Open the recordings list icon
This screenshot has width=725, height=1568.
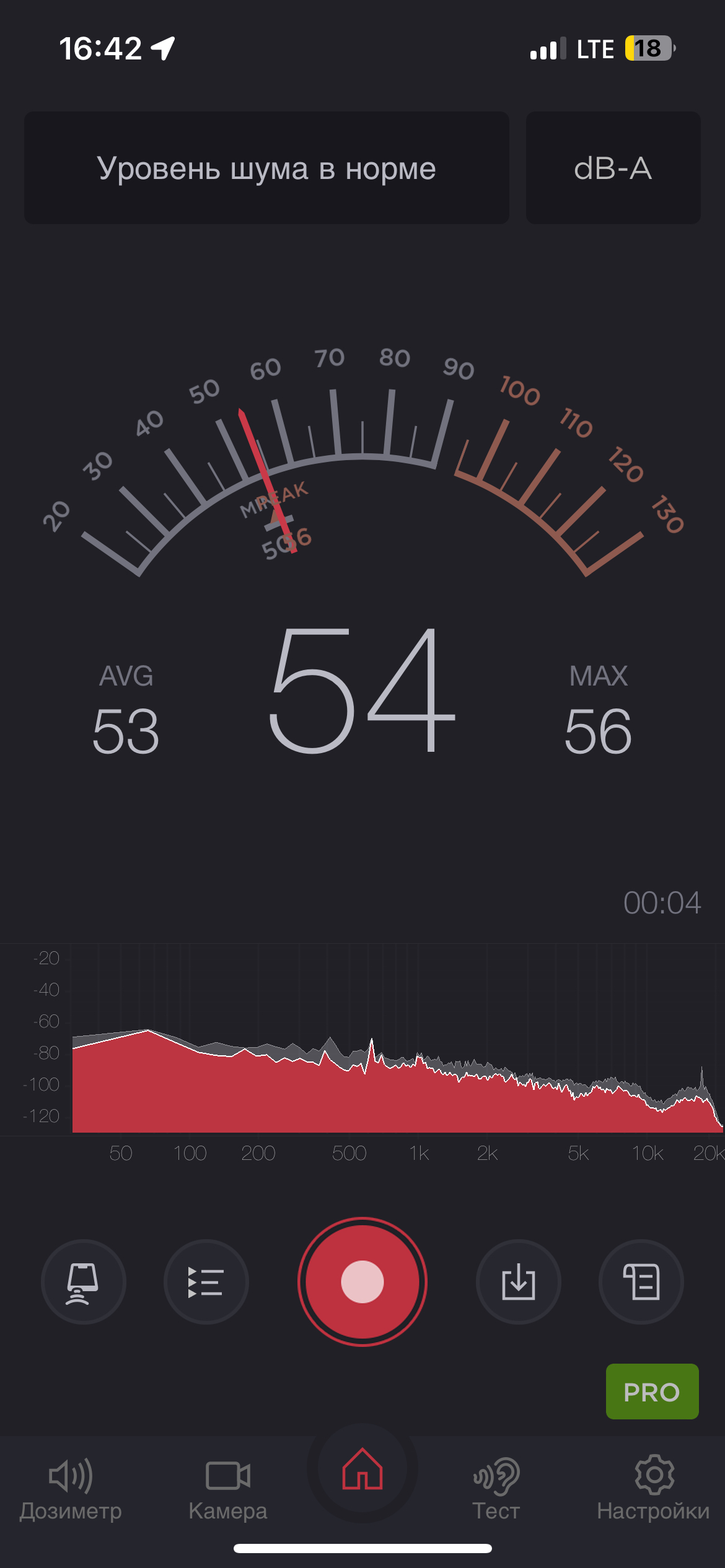(x=206, y=1281)
